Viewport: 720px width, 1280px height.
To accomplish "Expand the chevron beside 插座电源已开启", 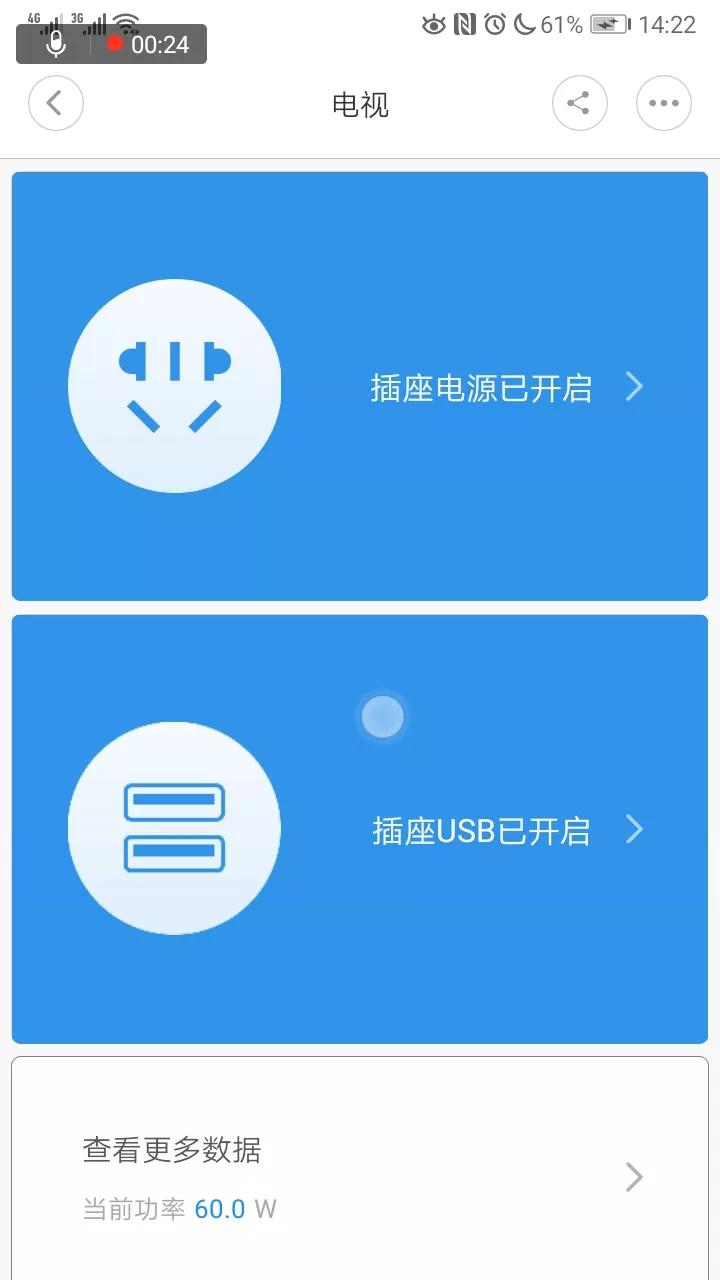I will [x=634, y=388].
